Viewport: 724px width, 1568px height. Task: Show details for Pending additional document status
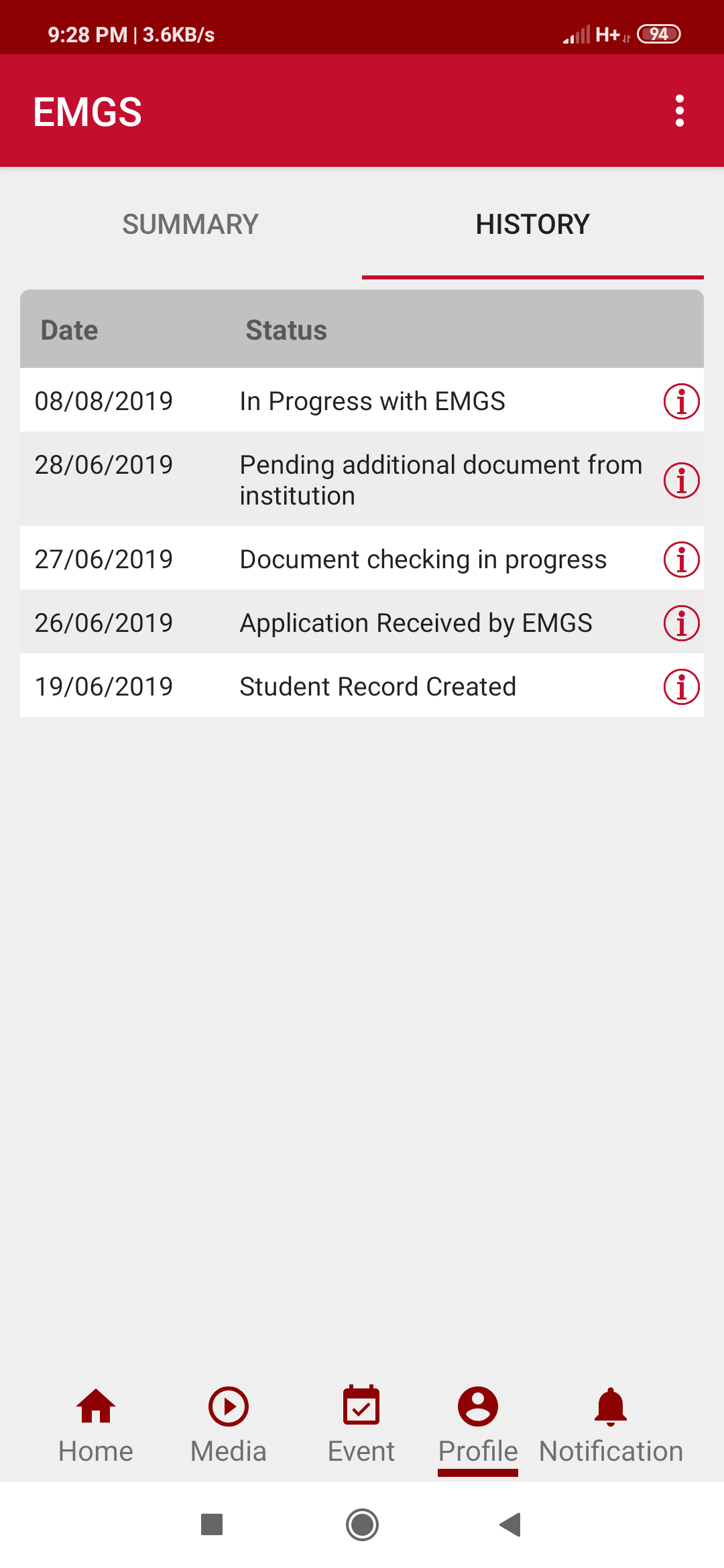[681, 480]
